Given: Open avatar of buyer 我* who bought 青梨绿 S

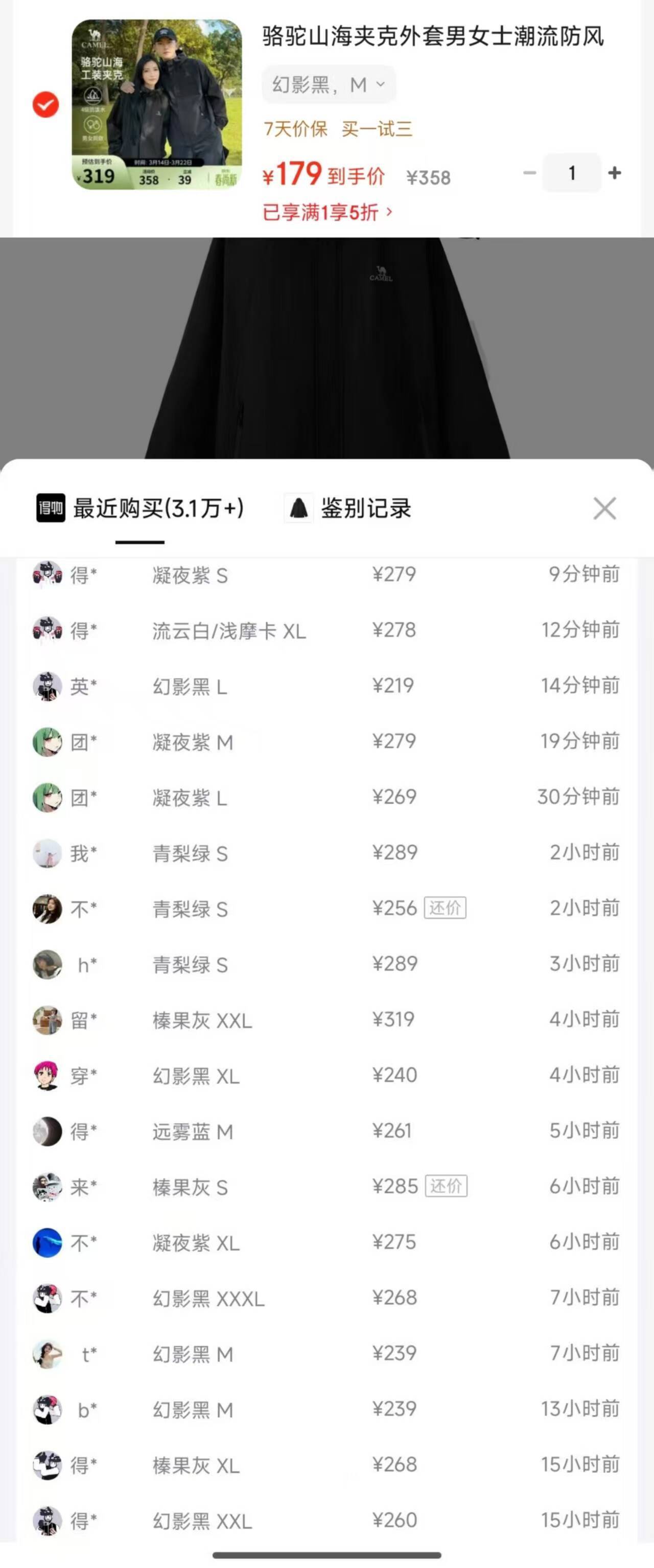Looking at the screenshot, I should 48,853.
